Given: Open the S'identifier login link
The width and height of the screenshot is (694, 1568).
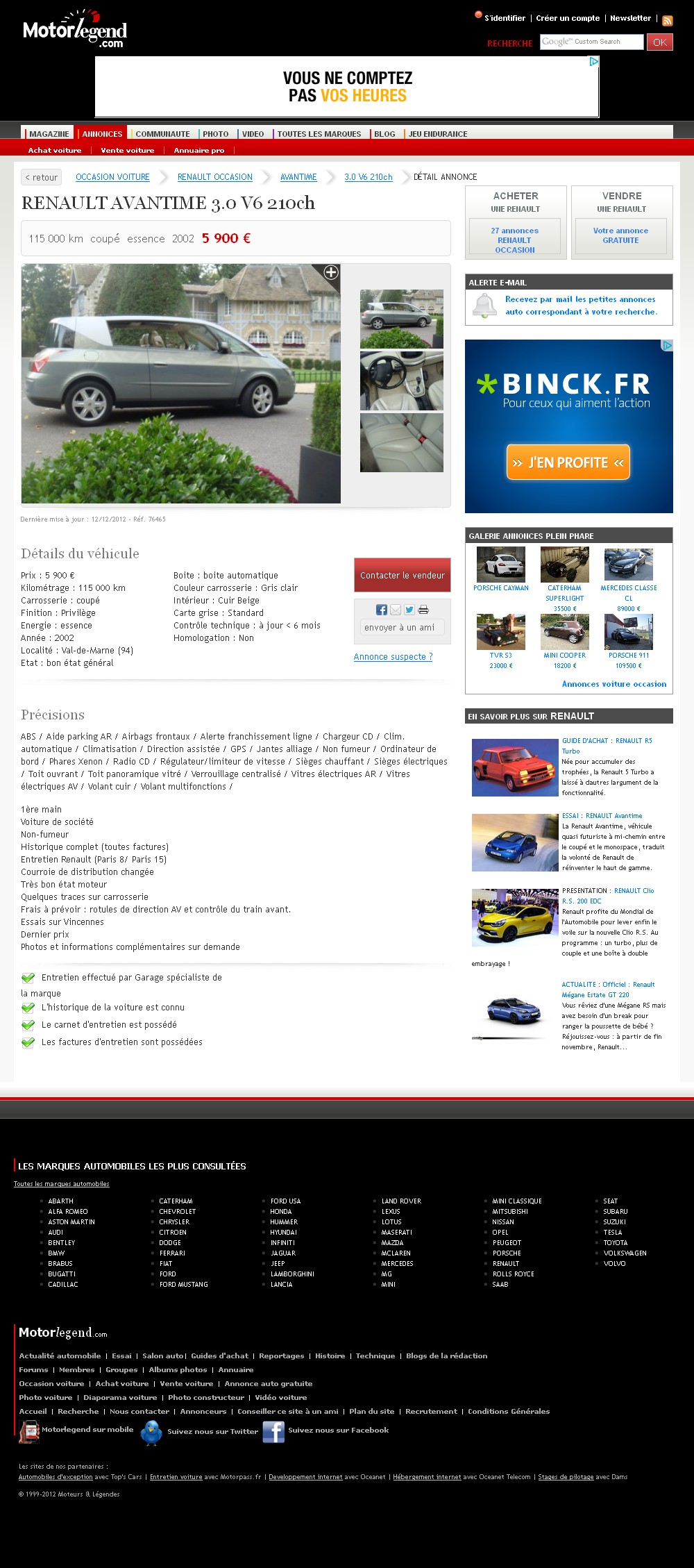Looking at the screenshot, I should point(505,19).
